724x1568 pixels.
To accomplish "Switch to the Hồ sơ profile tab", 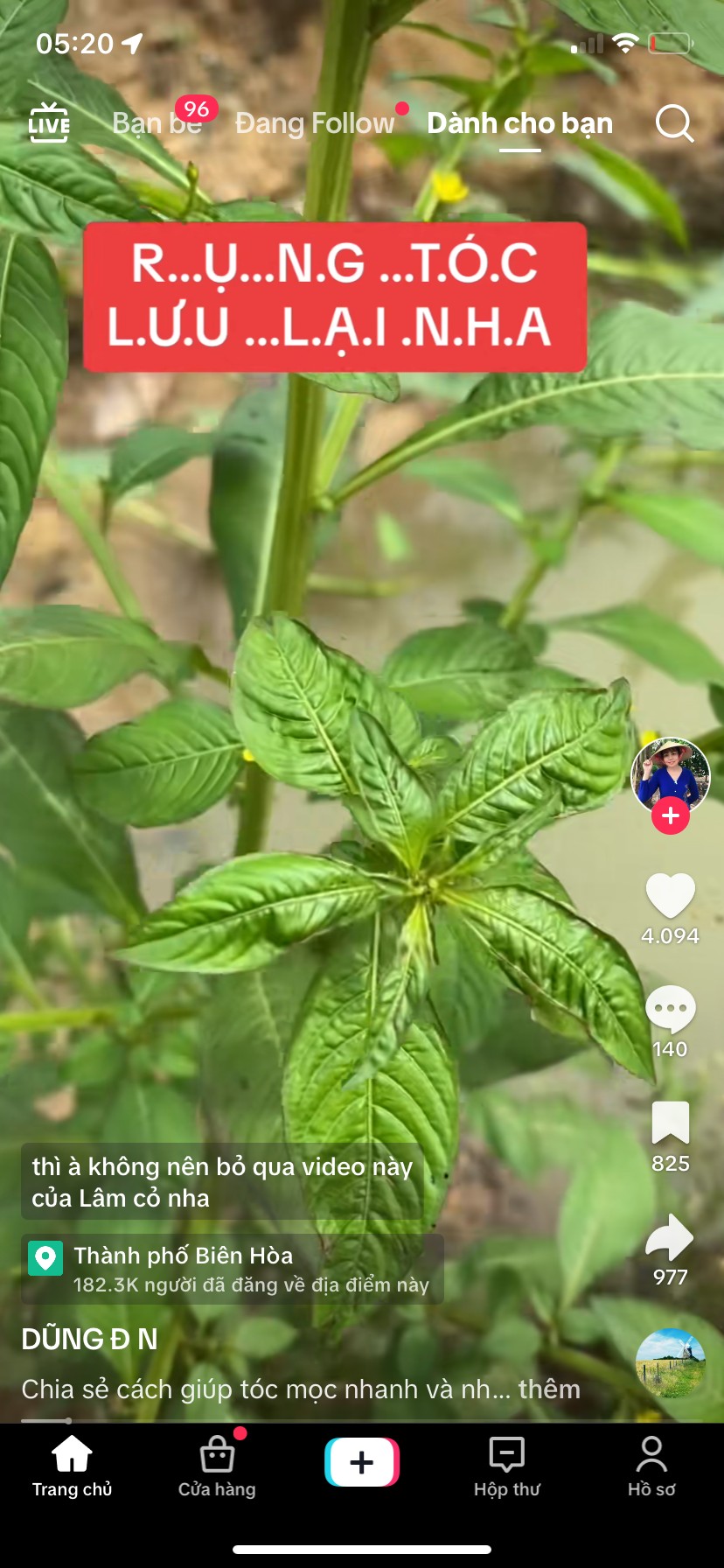I will click(651, 1466).
